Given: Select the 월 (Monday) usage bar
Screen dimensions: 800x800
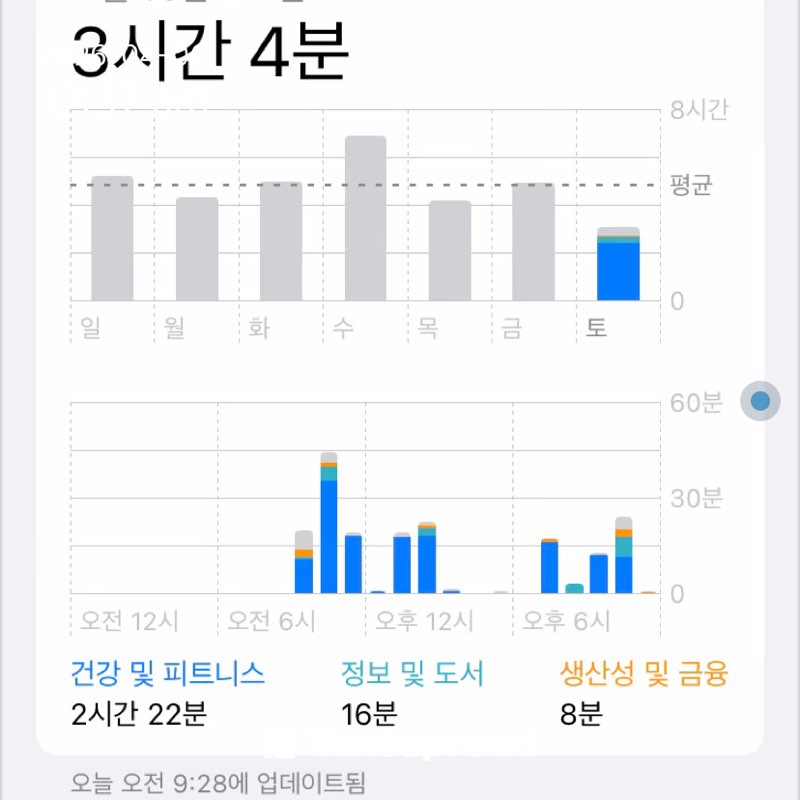Looking at the screenshot, I should (197, 250).
